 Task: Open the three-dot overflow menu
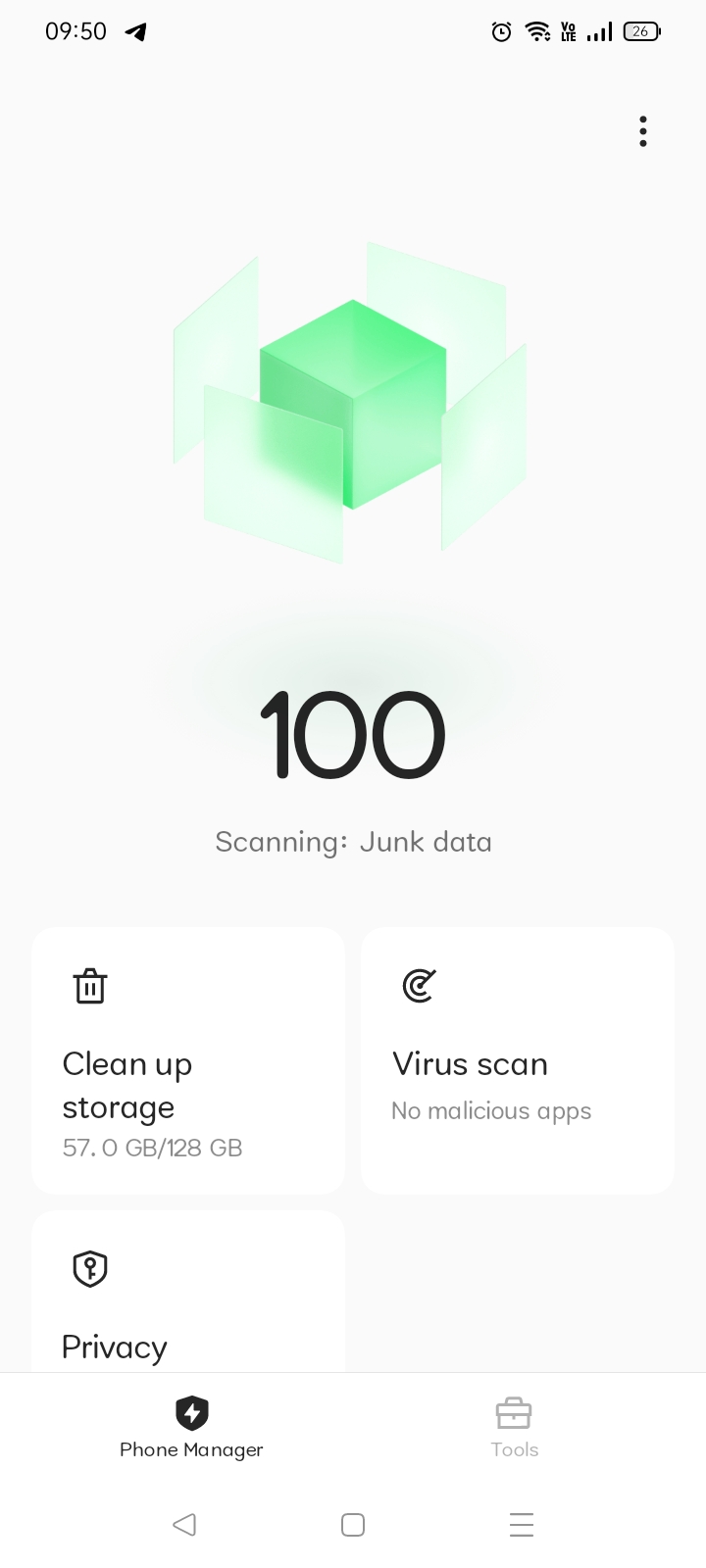point(643,131)
